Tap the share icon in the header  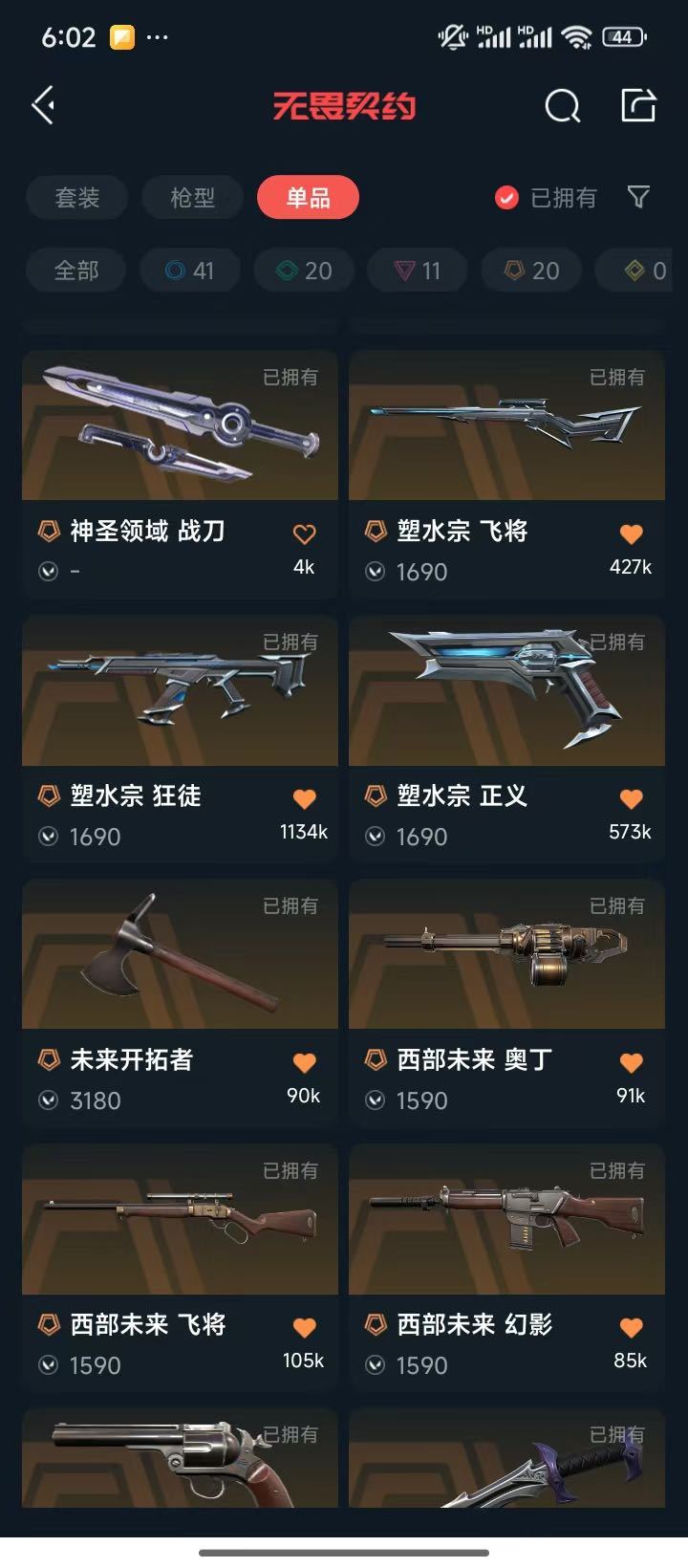(x=638, y=105)
